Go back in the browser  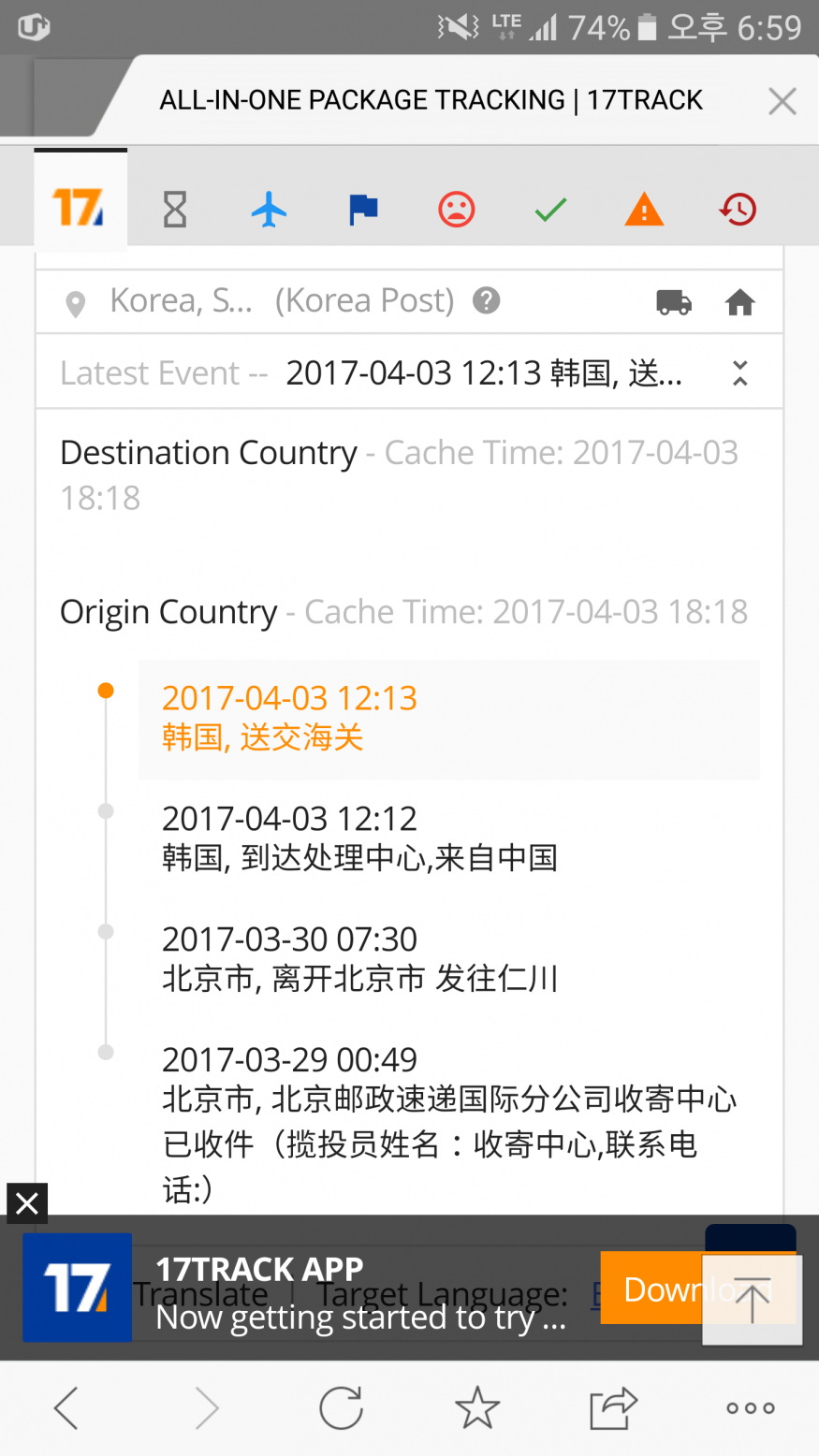[x=66, y=1407]
